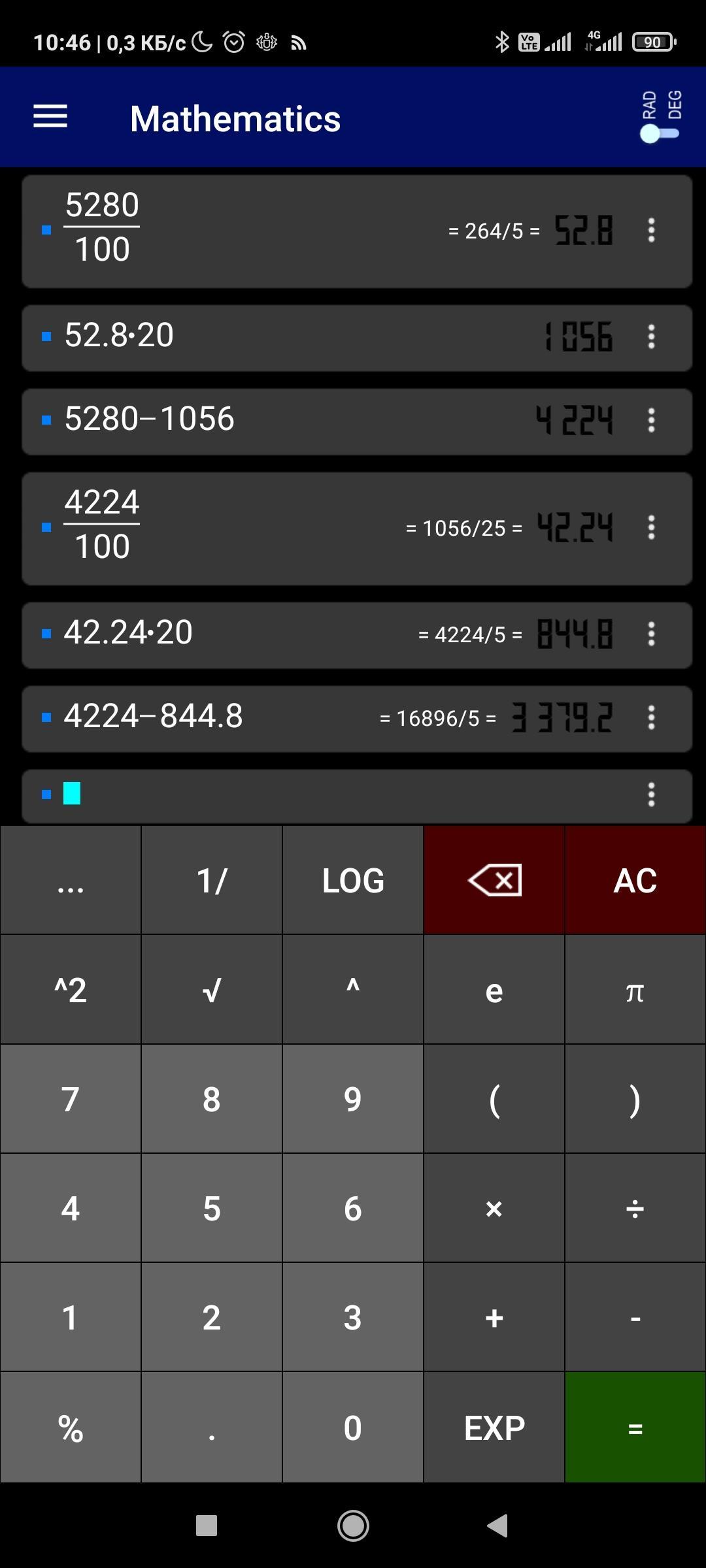Open the hamburger navigation menu

pyautogui.click(x=50, y=118)
